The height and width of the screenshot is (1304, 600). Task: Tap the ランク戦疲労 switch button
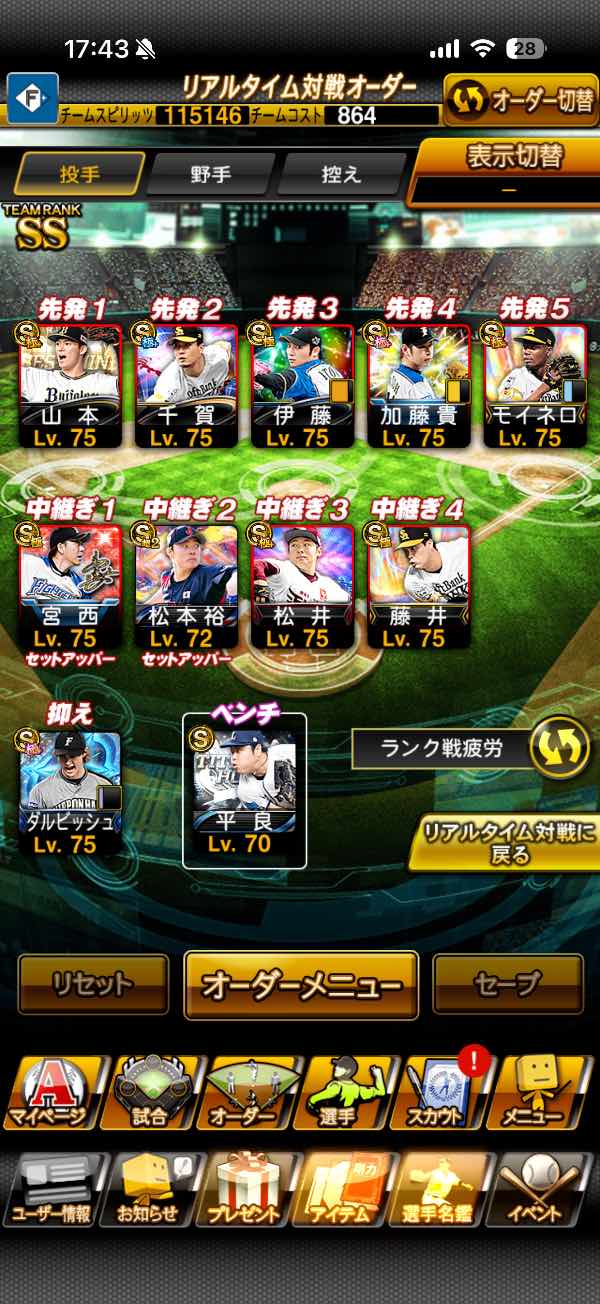pyautogui.click(x=558, y=749)
